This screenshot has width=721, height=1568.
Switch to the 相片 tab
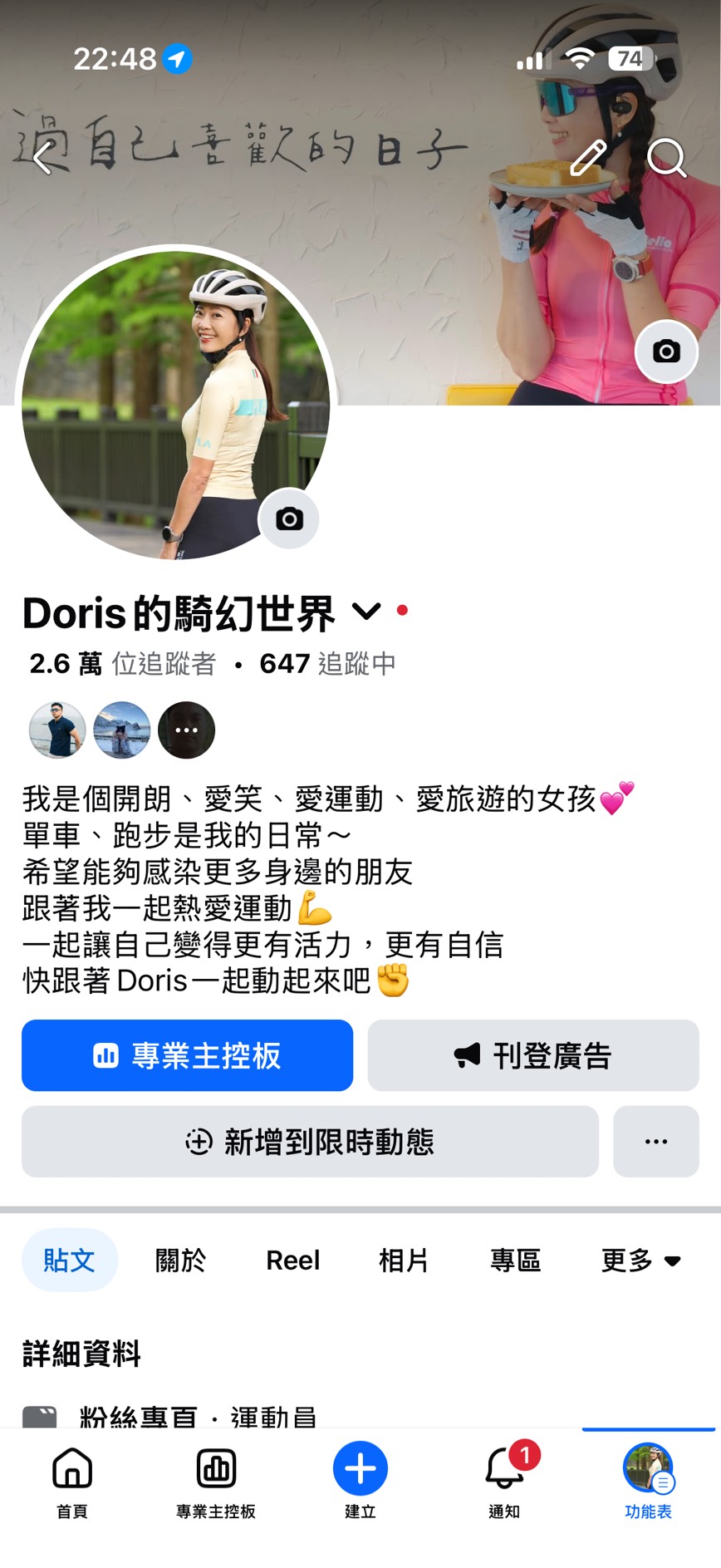click(x=405, y=1261)
